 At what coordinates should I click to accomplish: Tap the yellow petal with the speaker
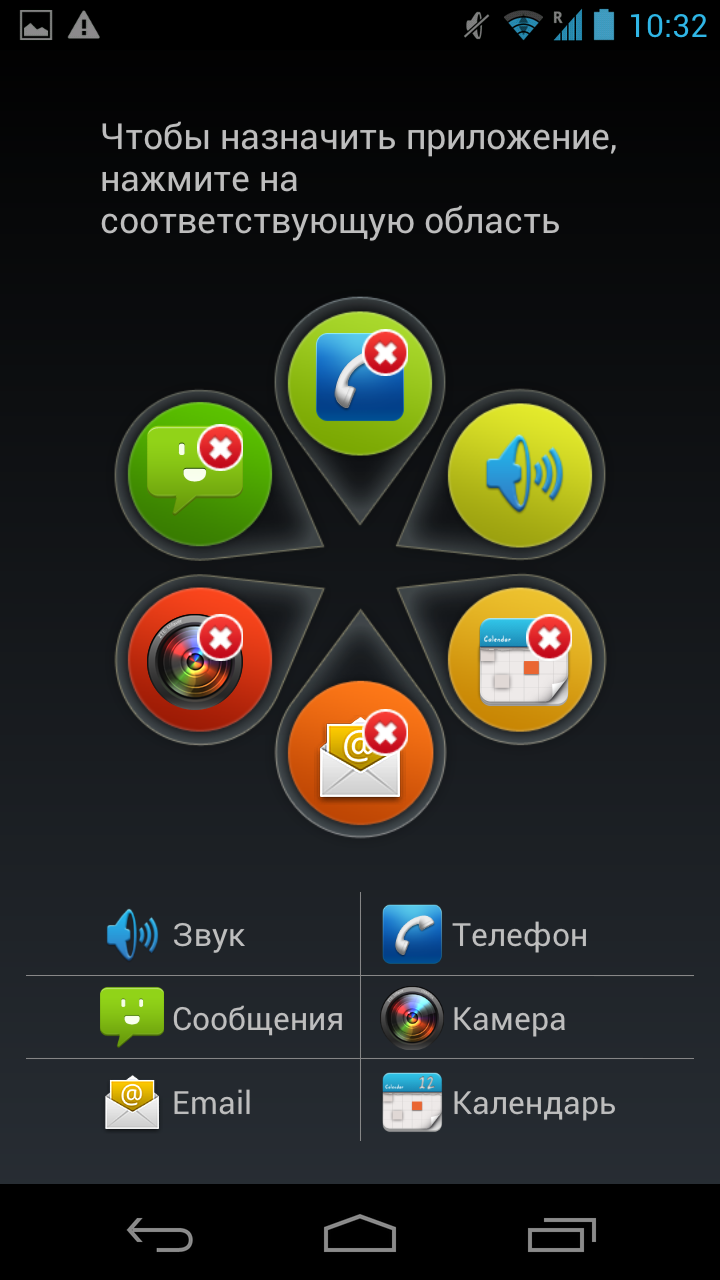tap(521, 475)
